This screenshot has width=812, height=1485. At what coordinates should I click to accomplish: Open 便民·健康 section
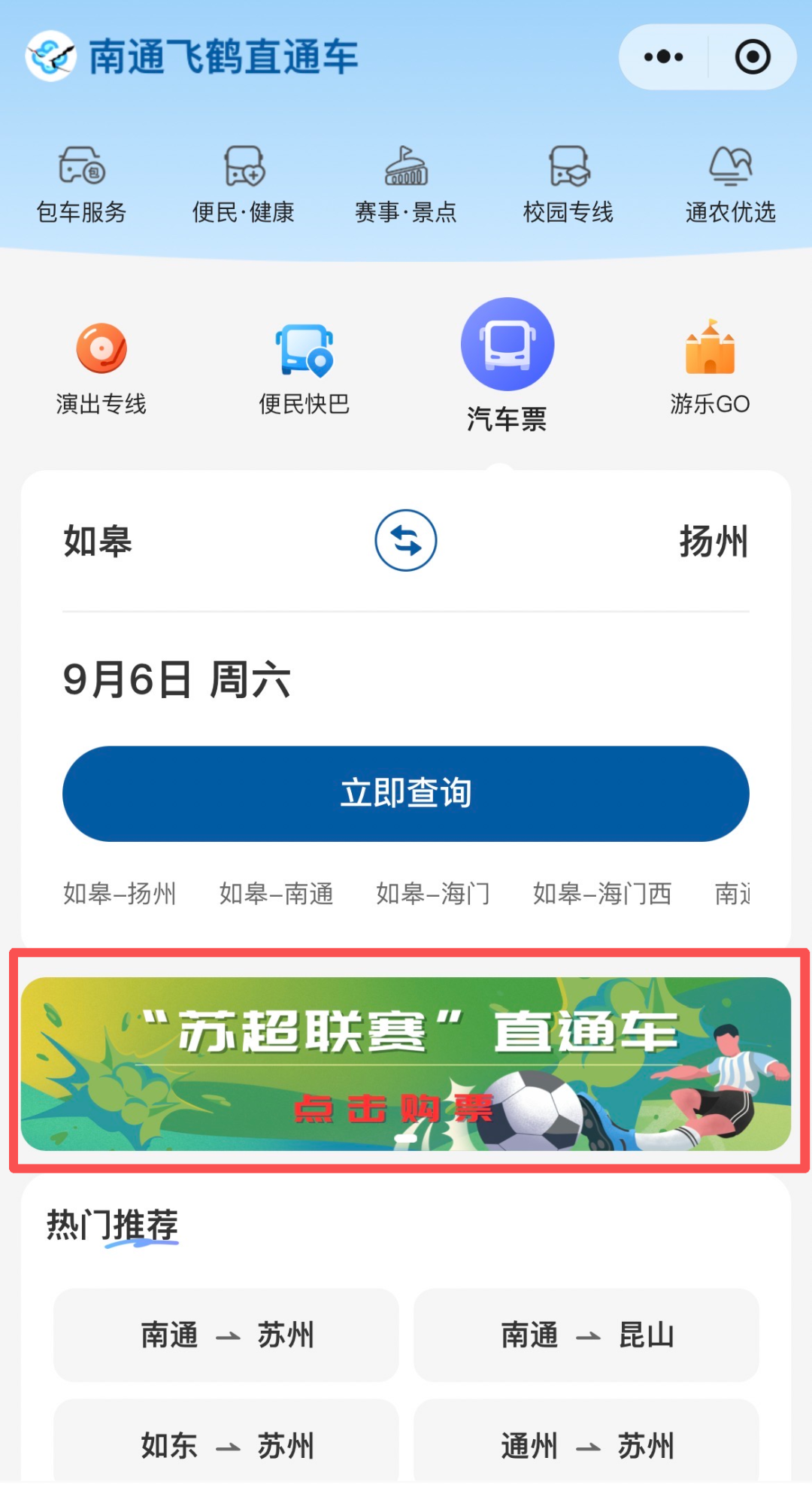[x=244, y=185]
